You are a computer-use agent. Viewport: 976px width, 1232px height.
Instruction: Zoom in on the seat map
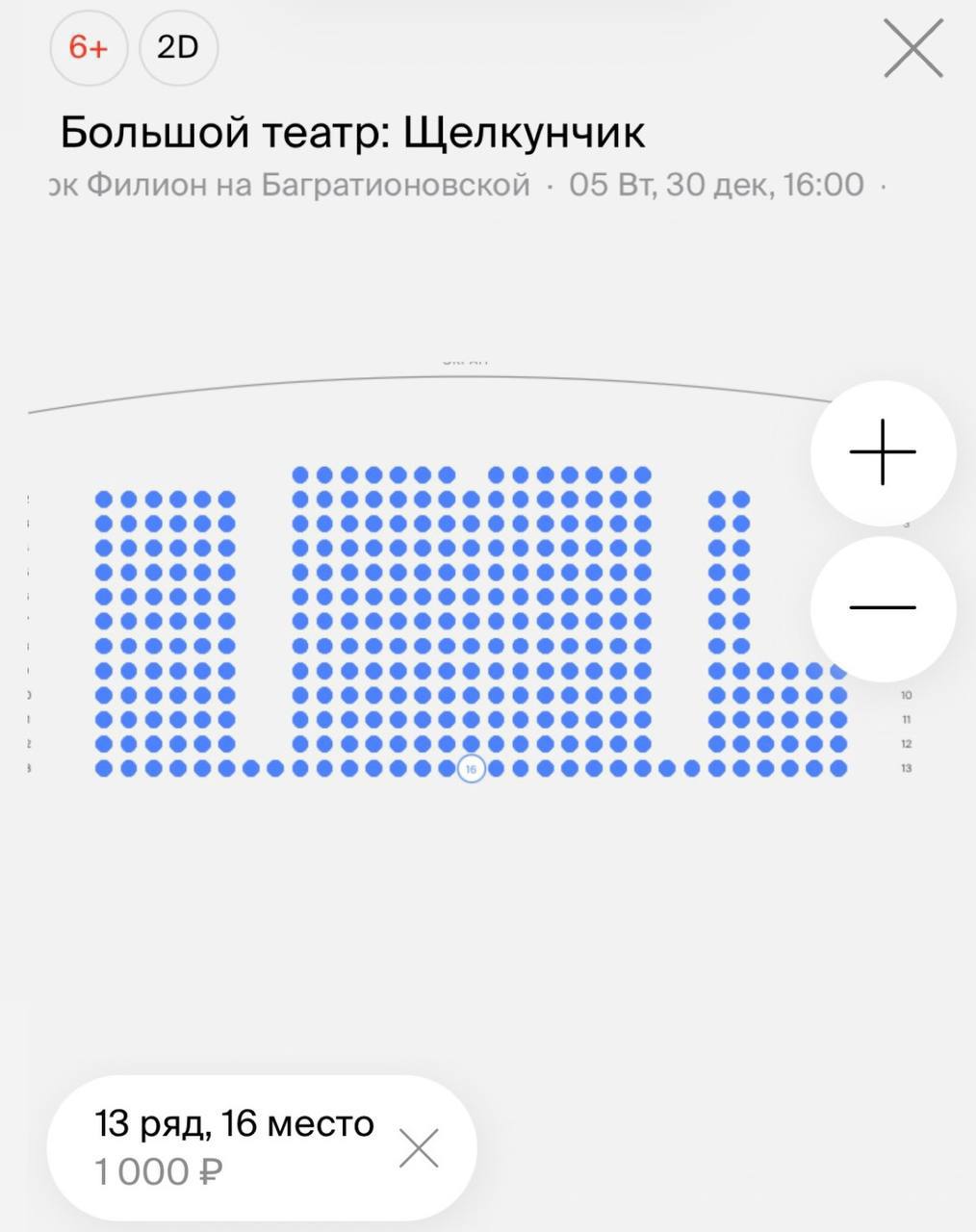(883, 452)
